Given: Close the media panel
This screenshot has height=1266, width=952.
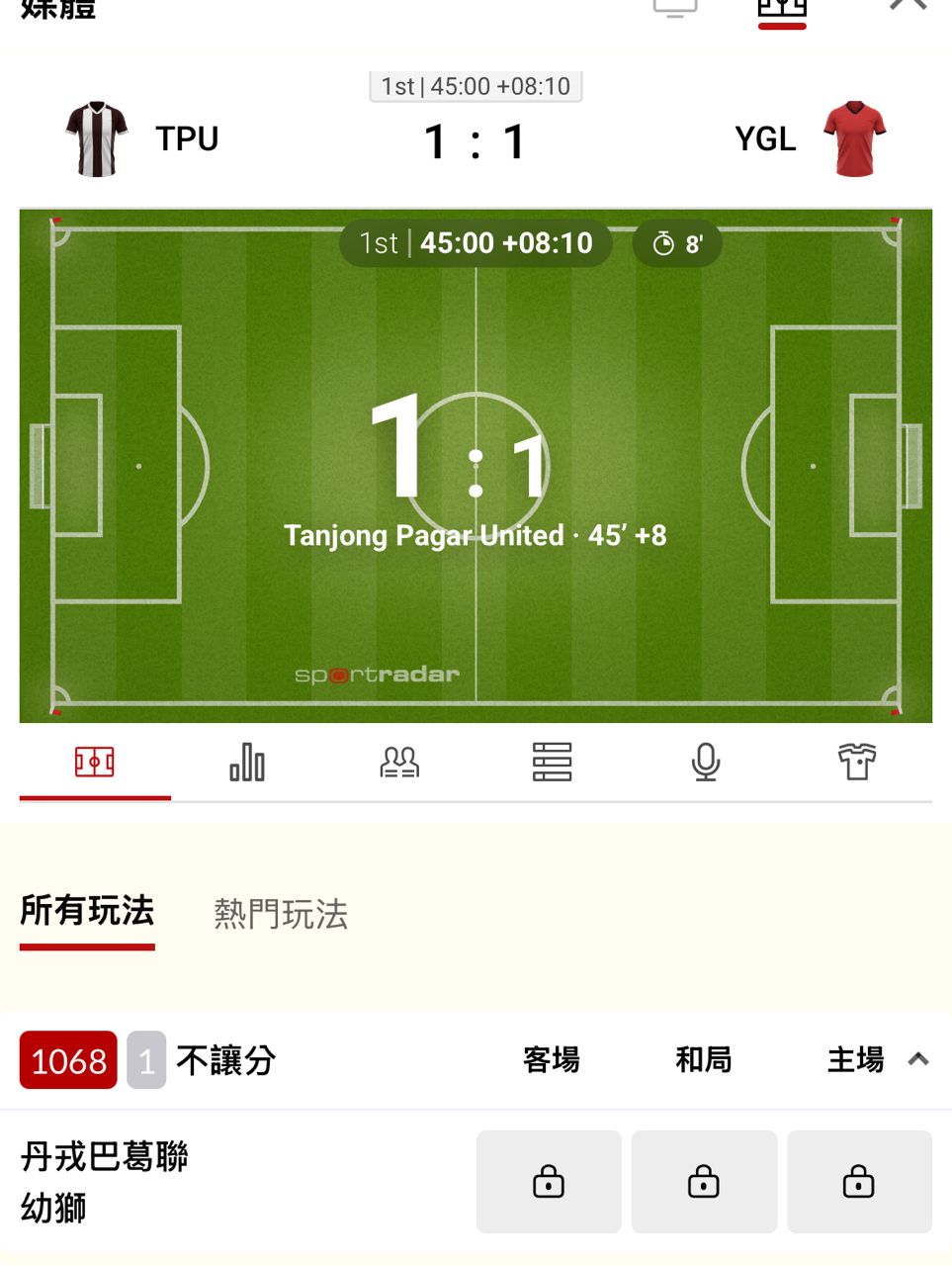Looking at the screenshot, I should pyautogui.click(x=908, y=5).
